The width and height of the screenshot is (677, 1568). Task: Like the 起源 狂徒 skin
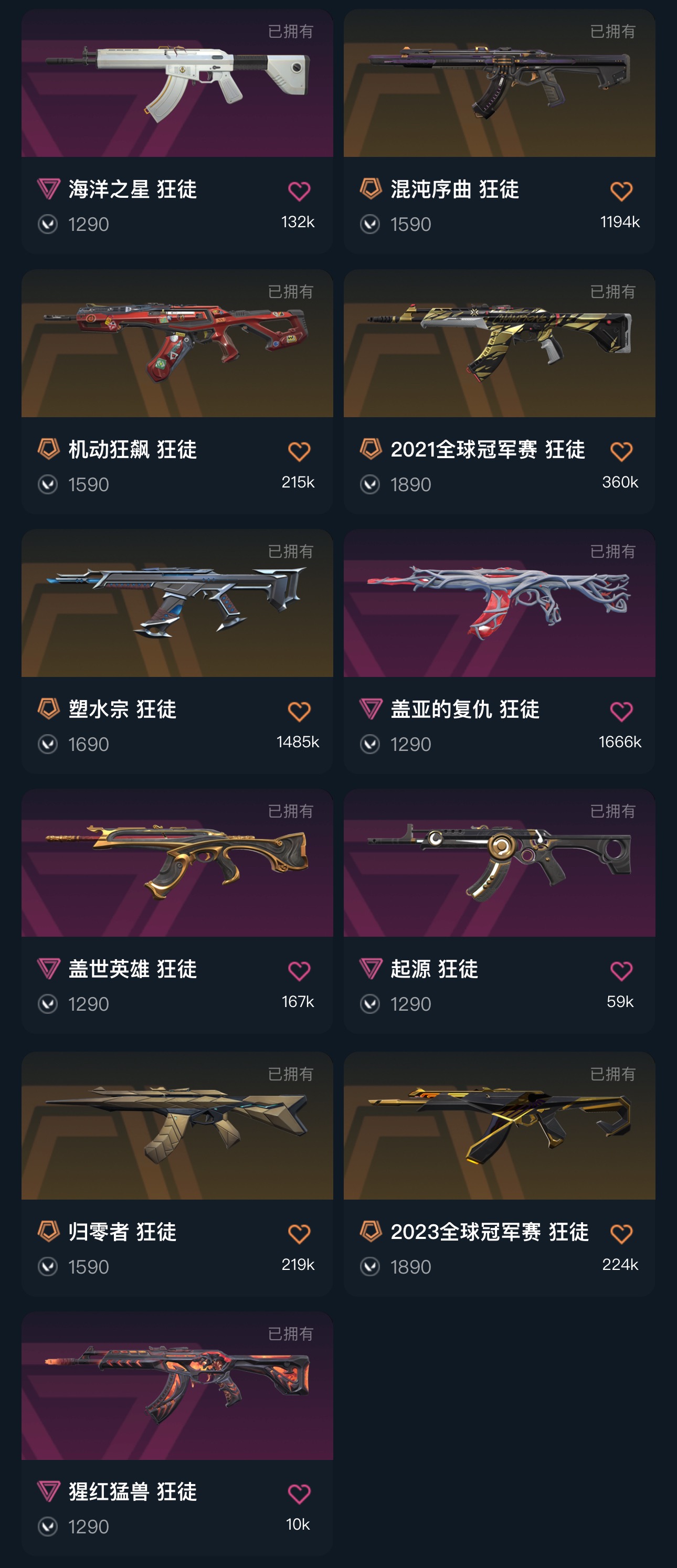(621, 971)
